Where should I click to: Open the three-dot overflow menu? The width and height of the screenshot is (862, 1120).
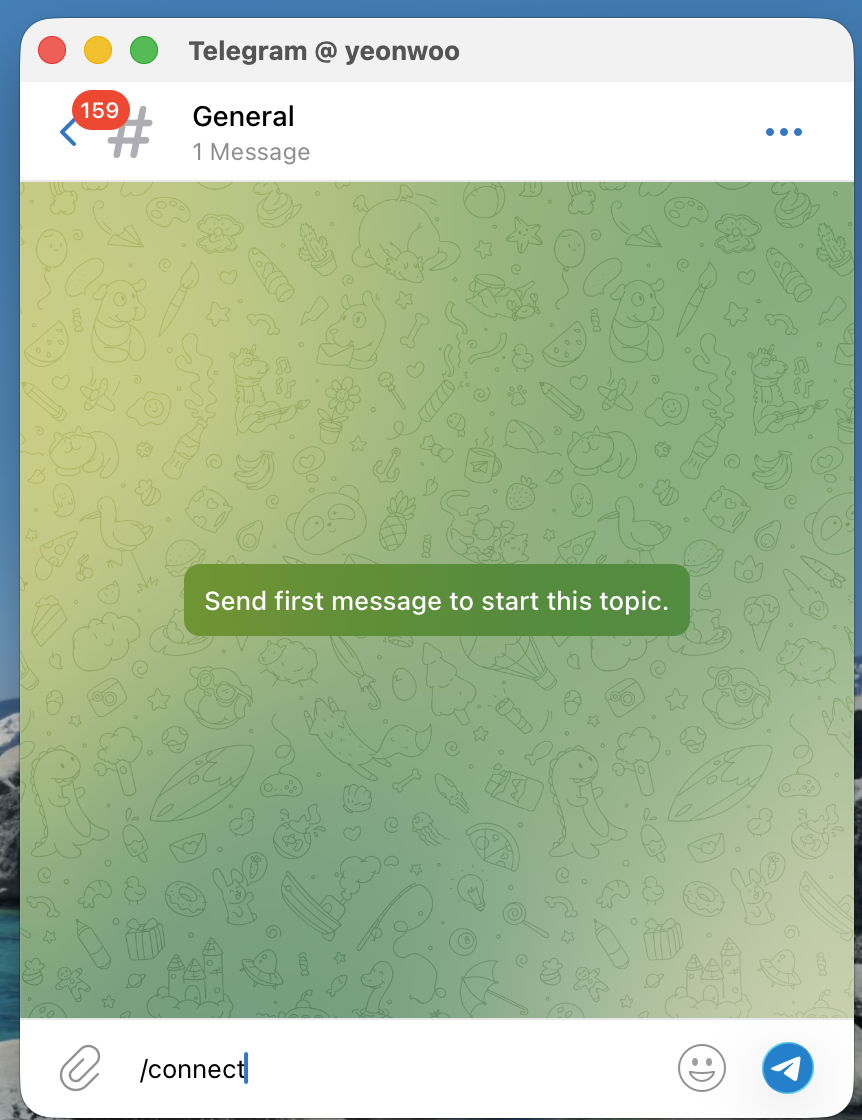[x=783, y=132]
